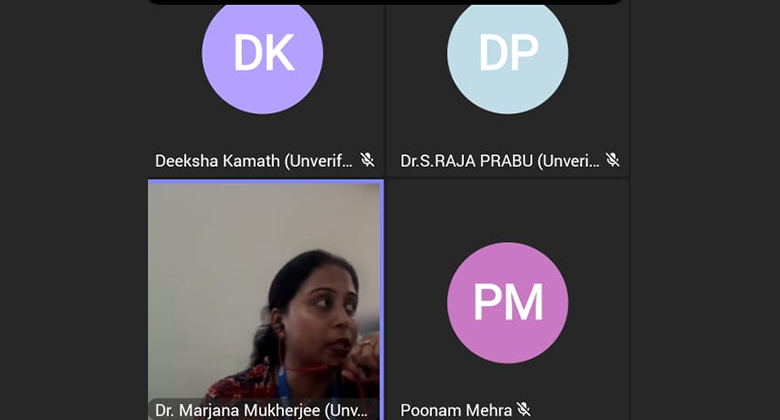Open Dr. Marjana Mukherjee's video tile
780x420 pixels.
click(x=265, y=300)
